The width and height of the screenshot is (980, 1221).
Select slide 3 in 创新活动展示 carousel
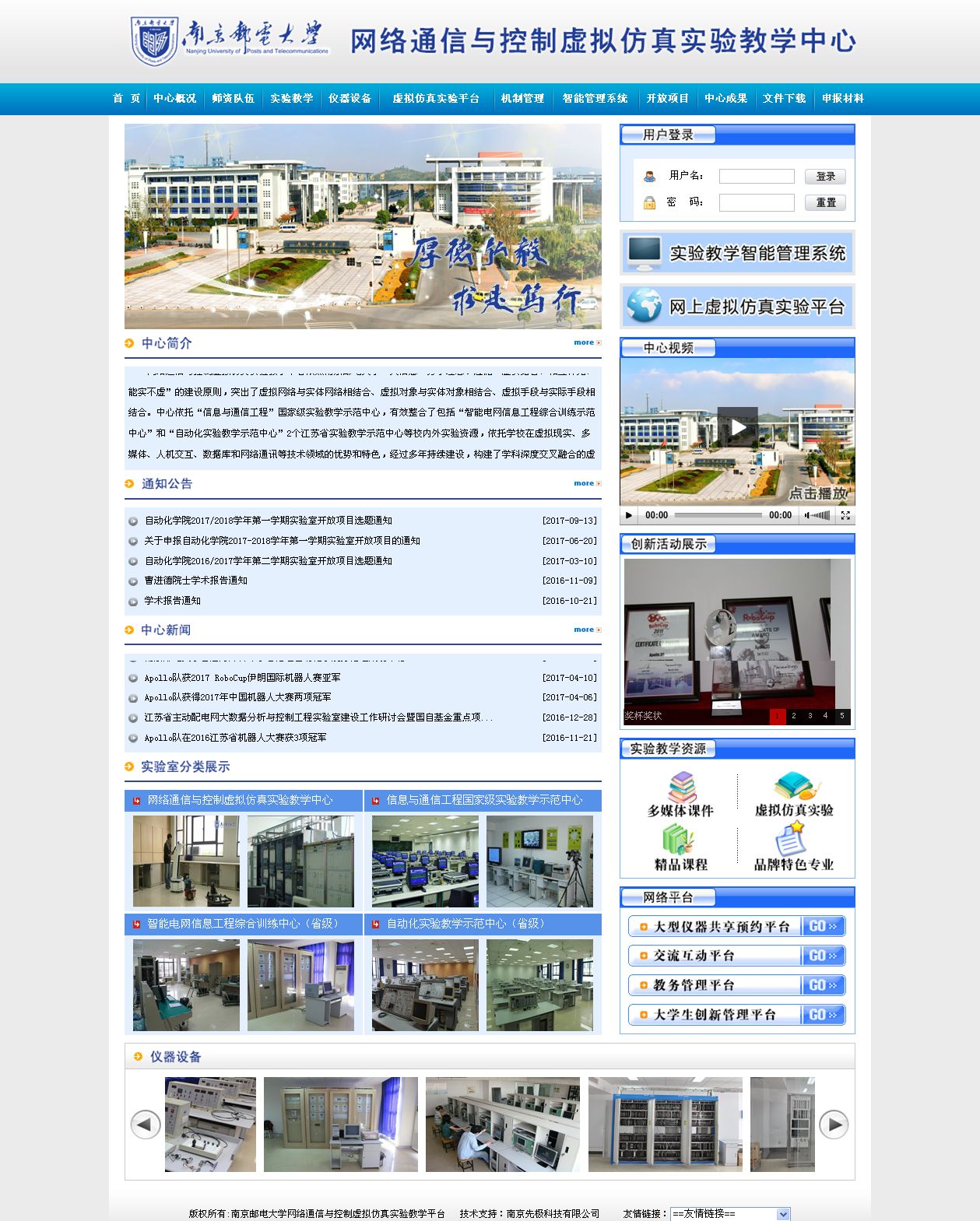810,716
